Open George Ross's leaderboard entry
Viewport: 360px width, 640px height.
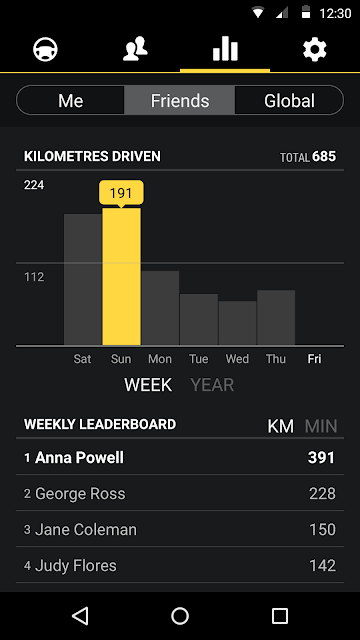tap(180, 493)
